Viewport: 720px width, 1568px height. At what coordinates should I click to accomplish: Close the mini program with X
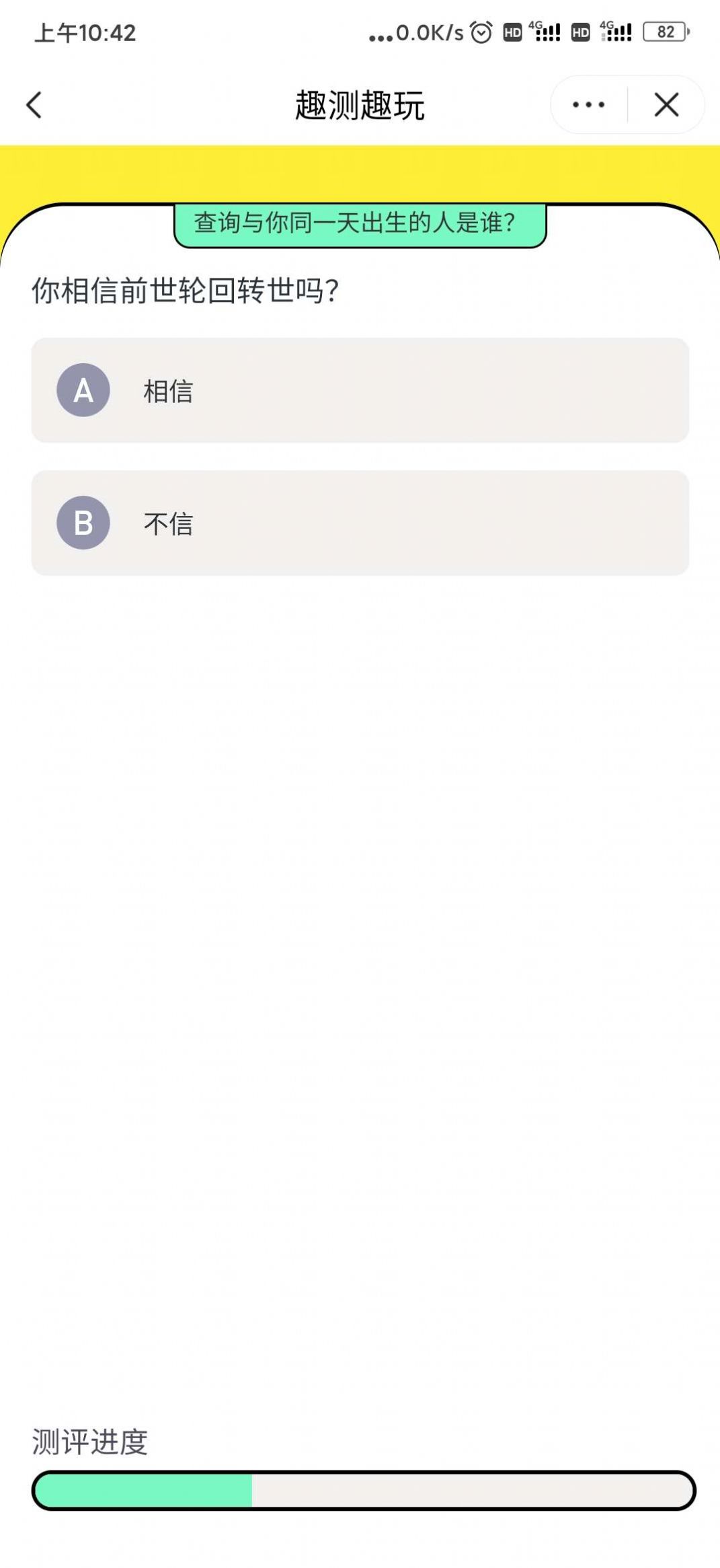[x=666, y=105]
